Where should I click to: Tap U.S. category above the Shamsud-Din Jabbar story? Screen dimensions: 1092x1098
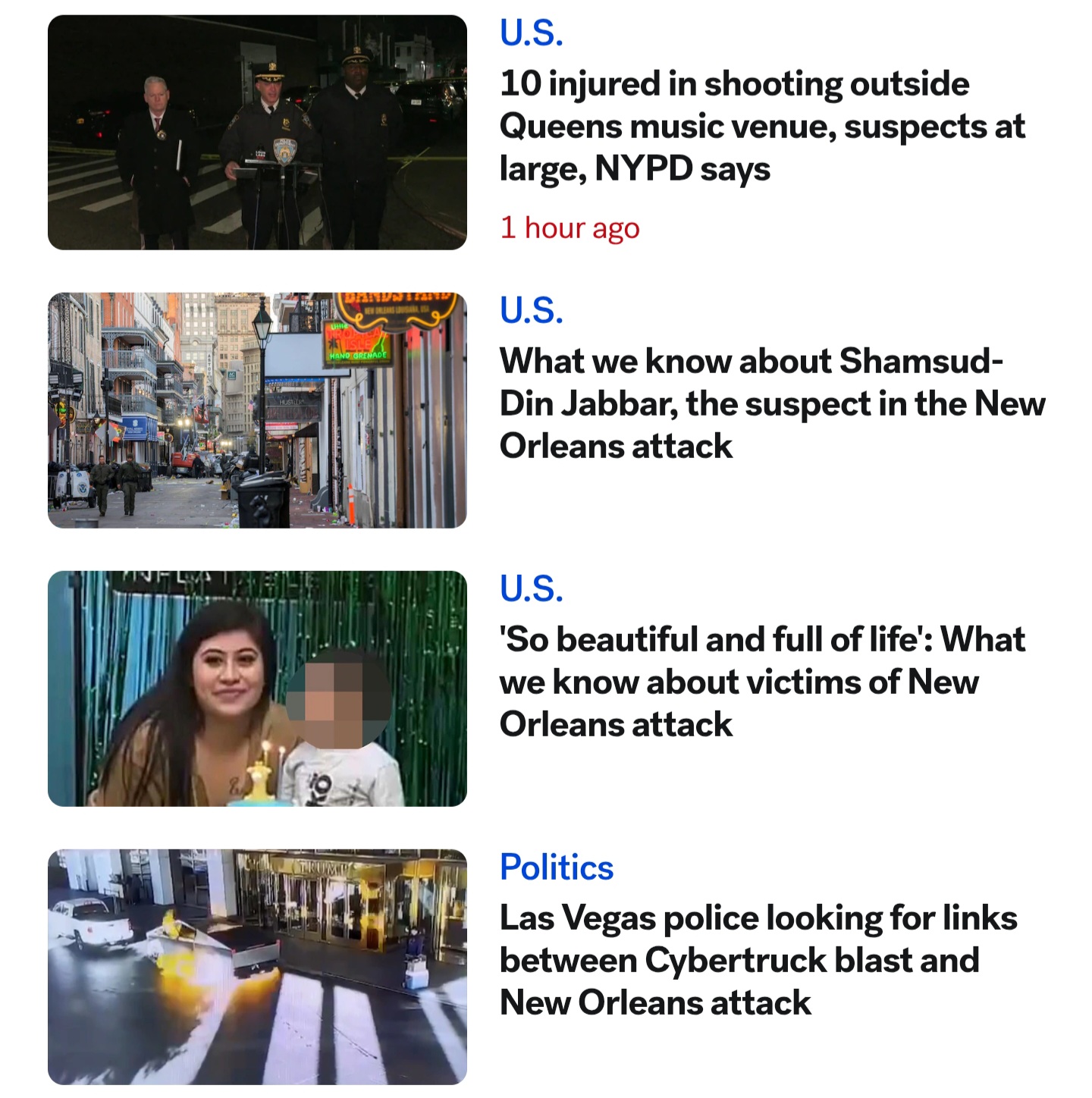[532, 311]
